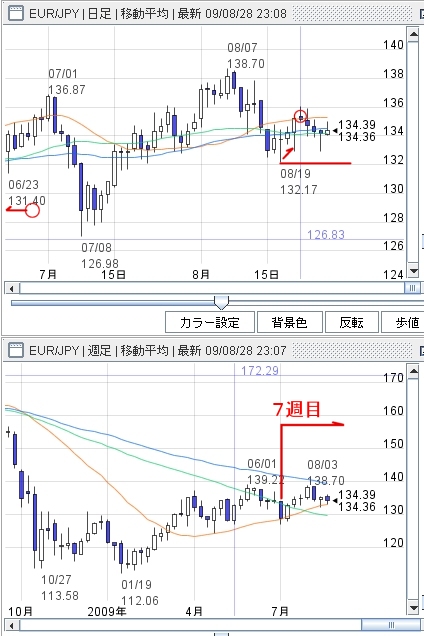Tap the daily chart horizontal scroll left arrow

pyautogui.click(x=12, y=288)
